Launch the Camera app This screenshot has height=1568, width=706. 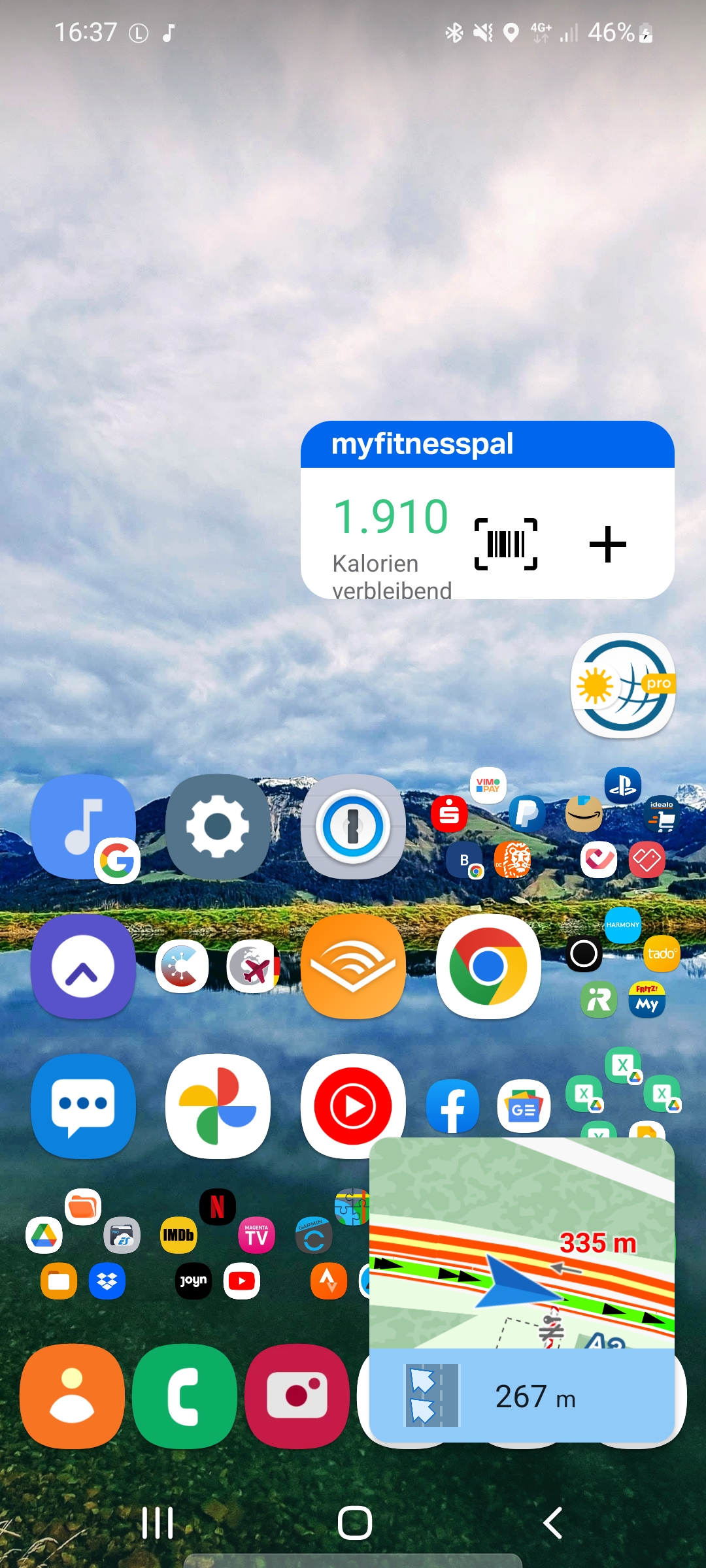(297, 1396)
